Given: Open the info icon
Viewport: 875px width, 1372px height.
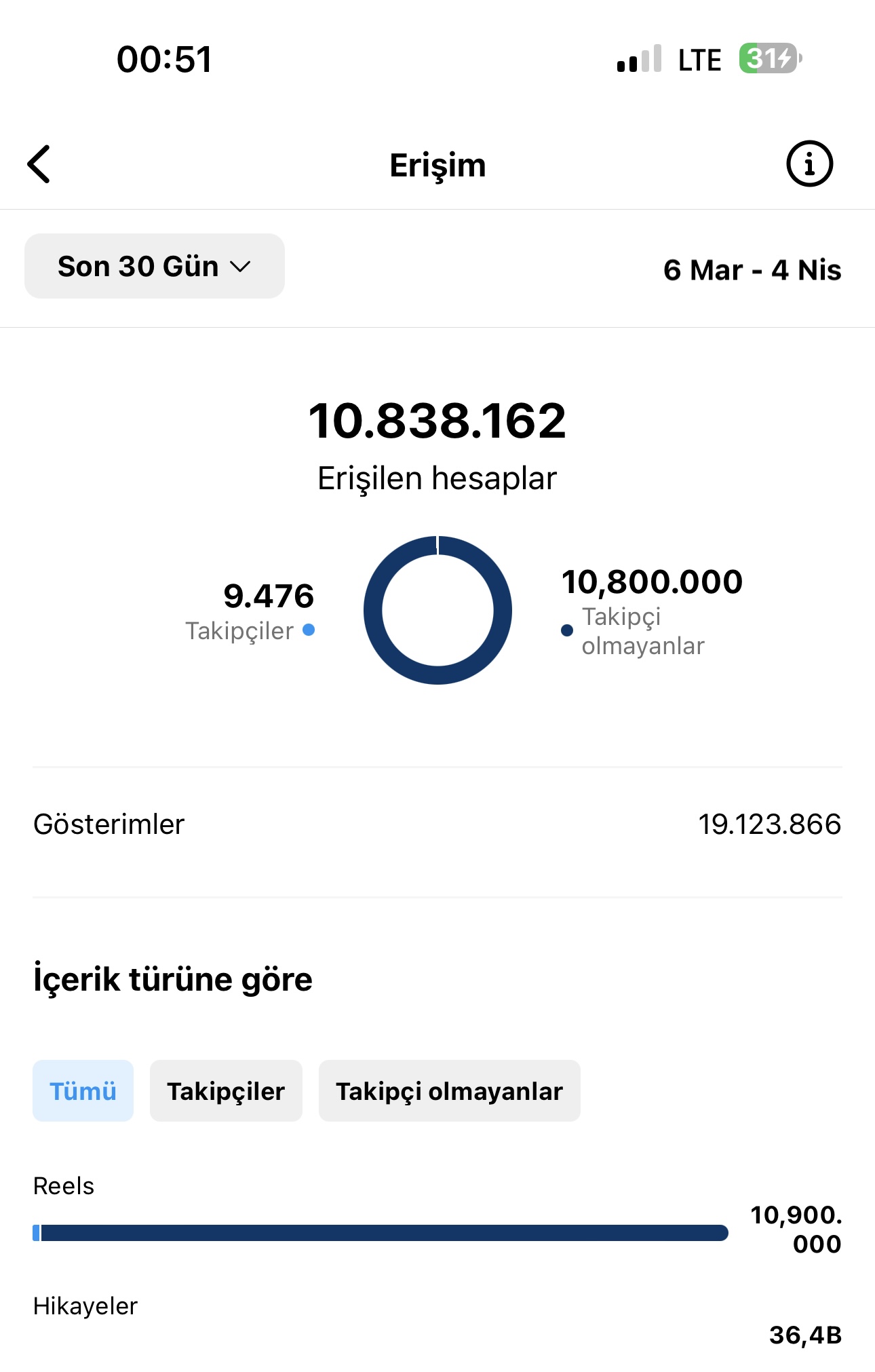Looking at the screenshot, I should (809, 164).
